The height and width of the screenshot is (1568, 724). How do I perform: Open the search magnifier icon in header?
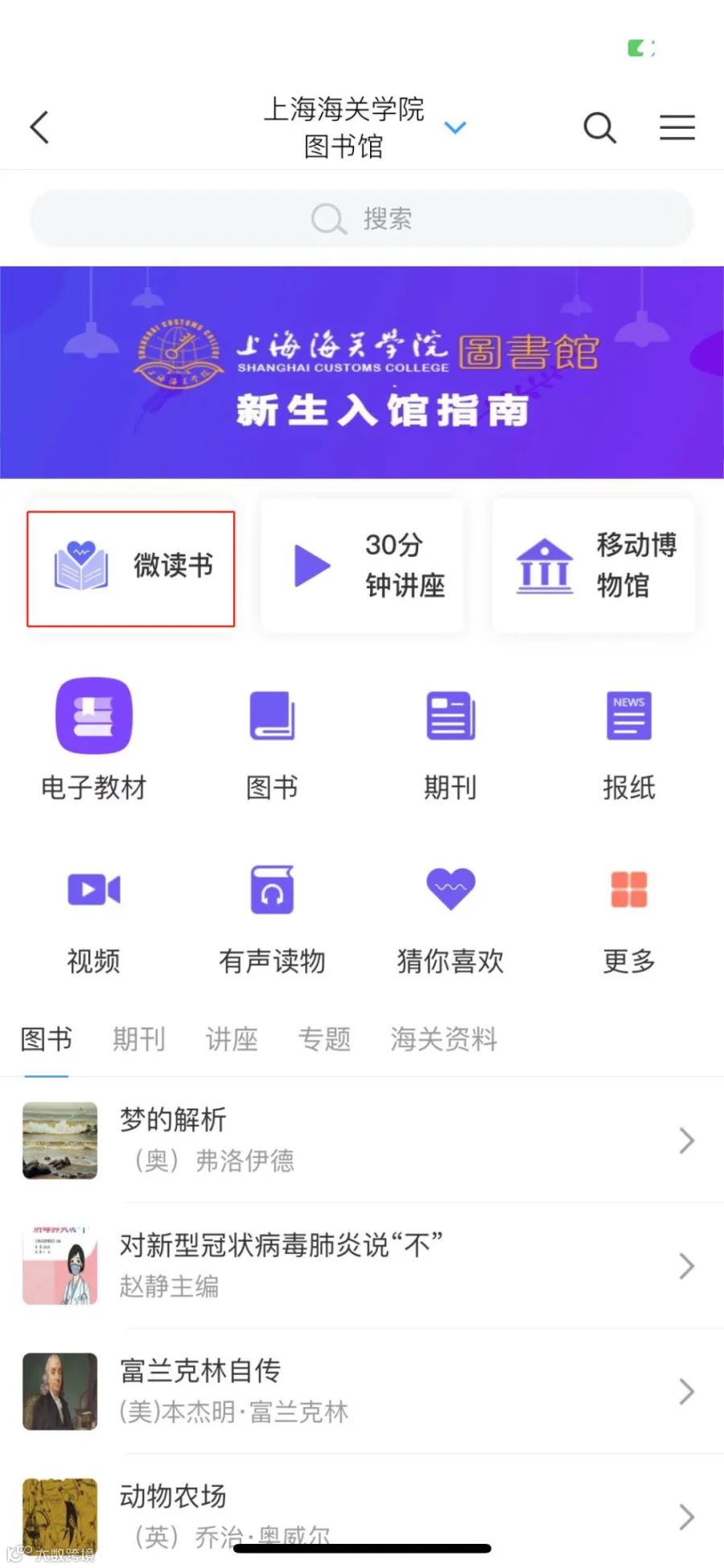pyautogui.click(x=599, y=127)
